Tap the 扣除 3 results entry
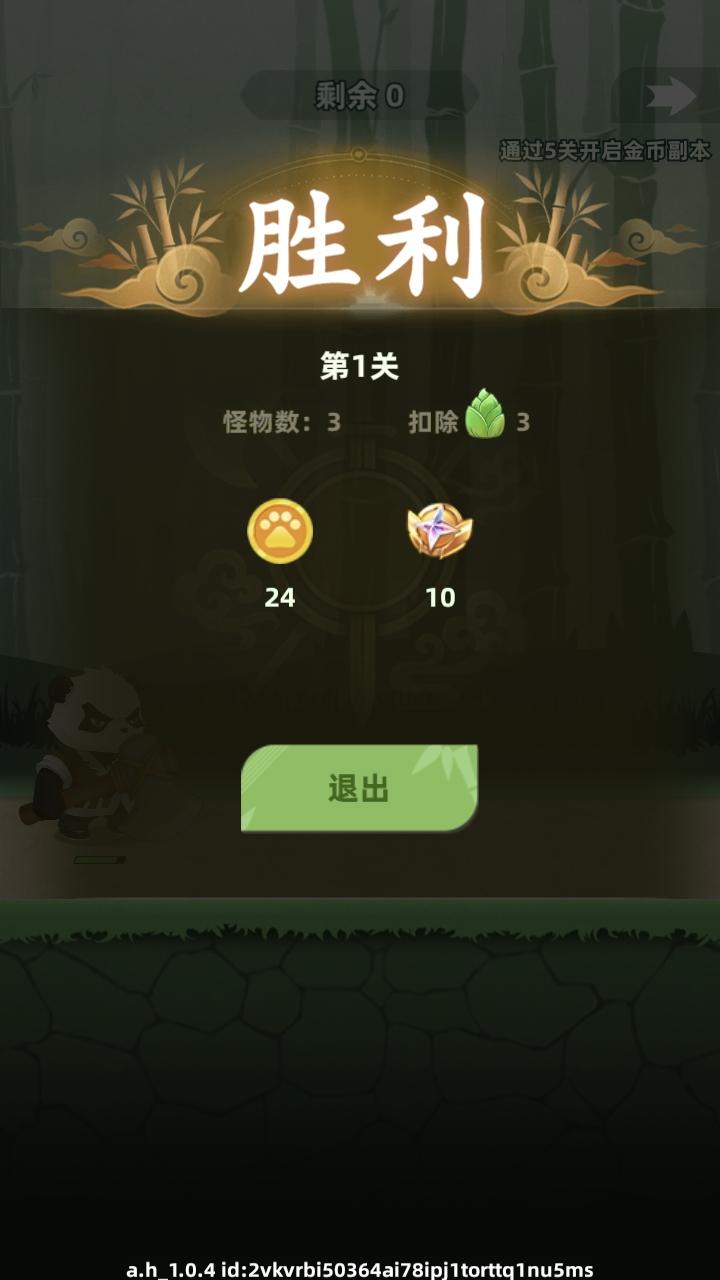This screenshot has width=720, height=1280. click(x=470, y=419)
